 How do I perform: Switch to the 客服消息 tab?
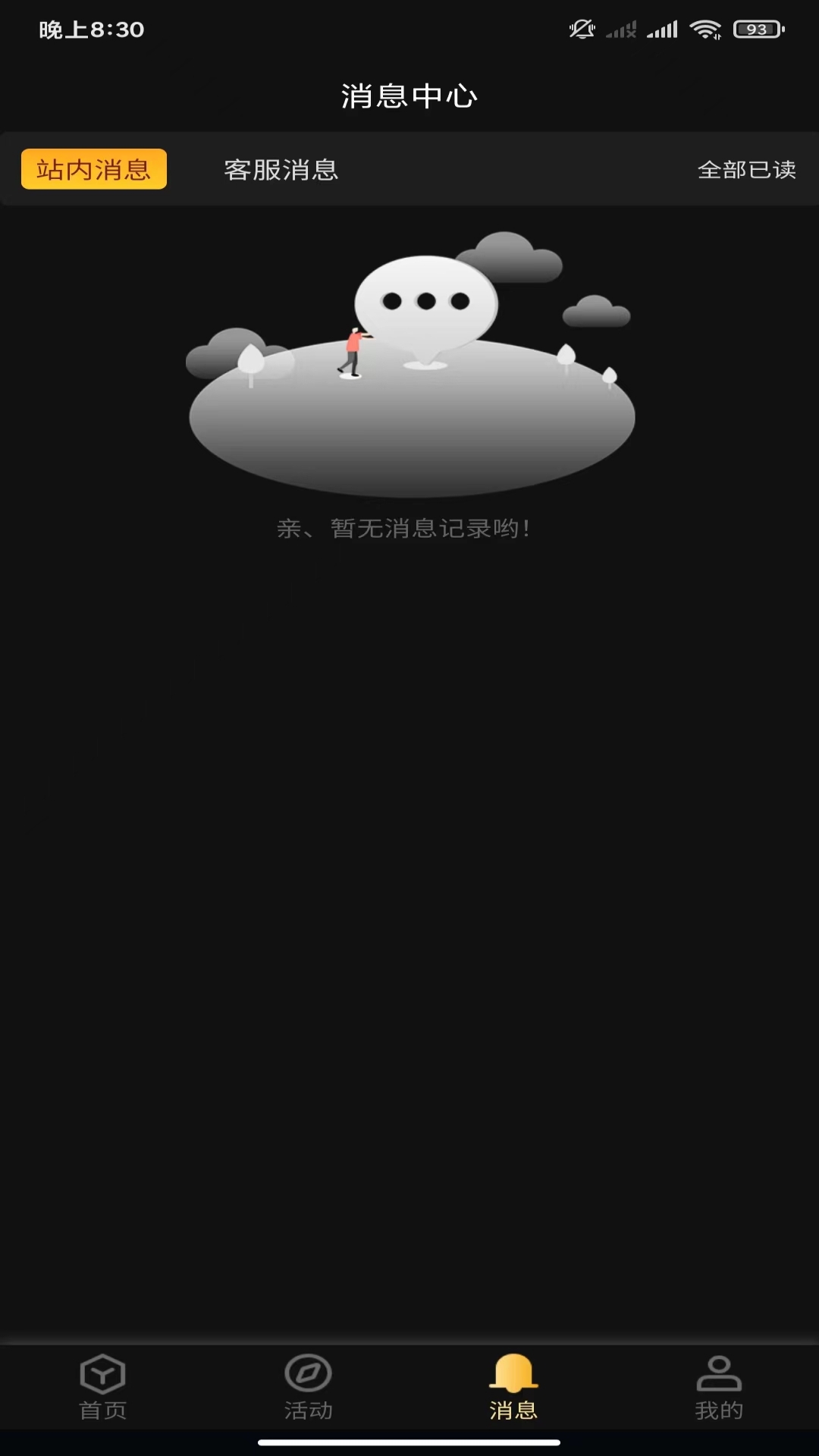tap(281, 170)
